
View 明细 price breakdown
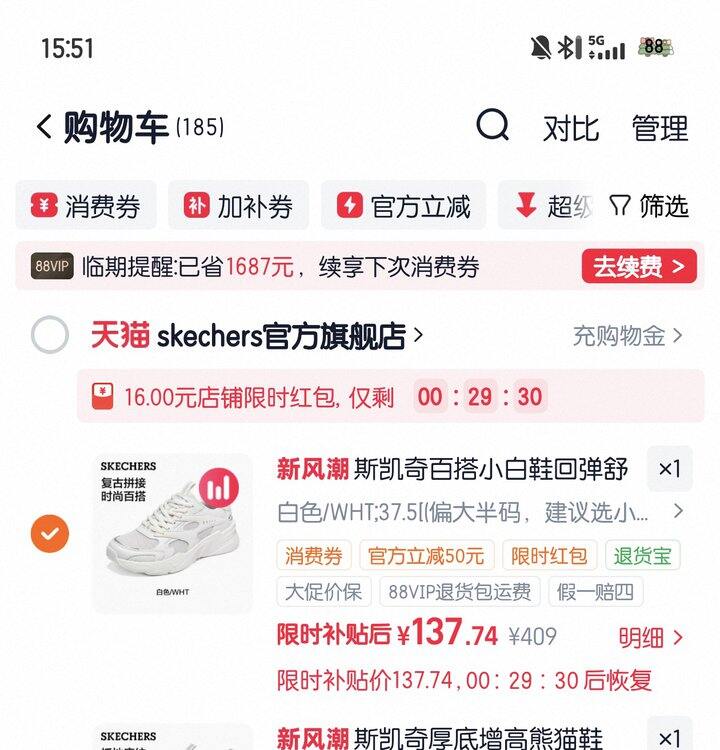point(650,638)
